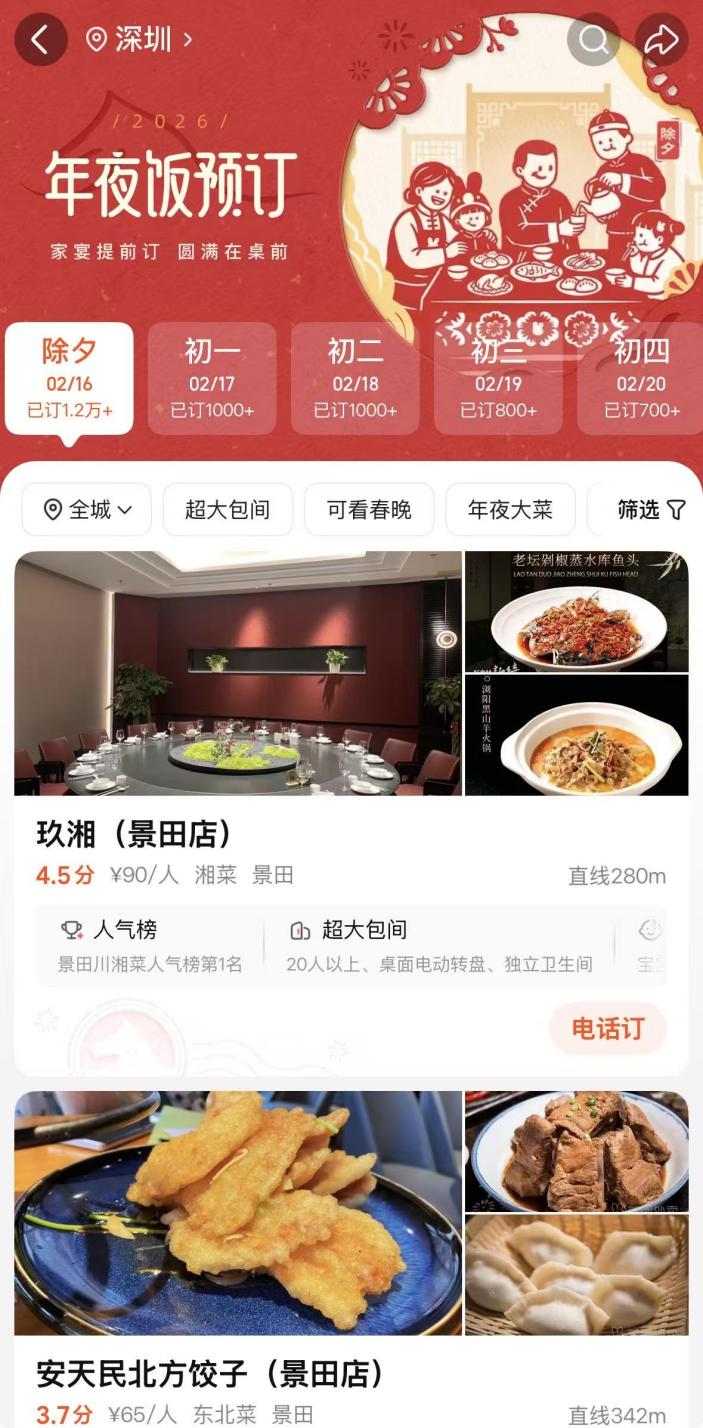This screenshot has width=703, height=1428.
Task: Share this 年夜饭预订 page
Action: click(661, 40)
